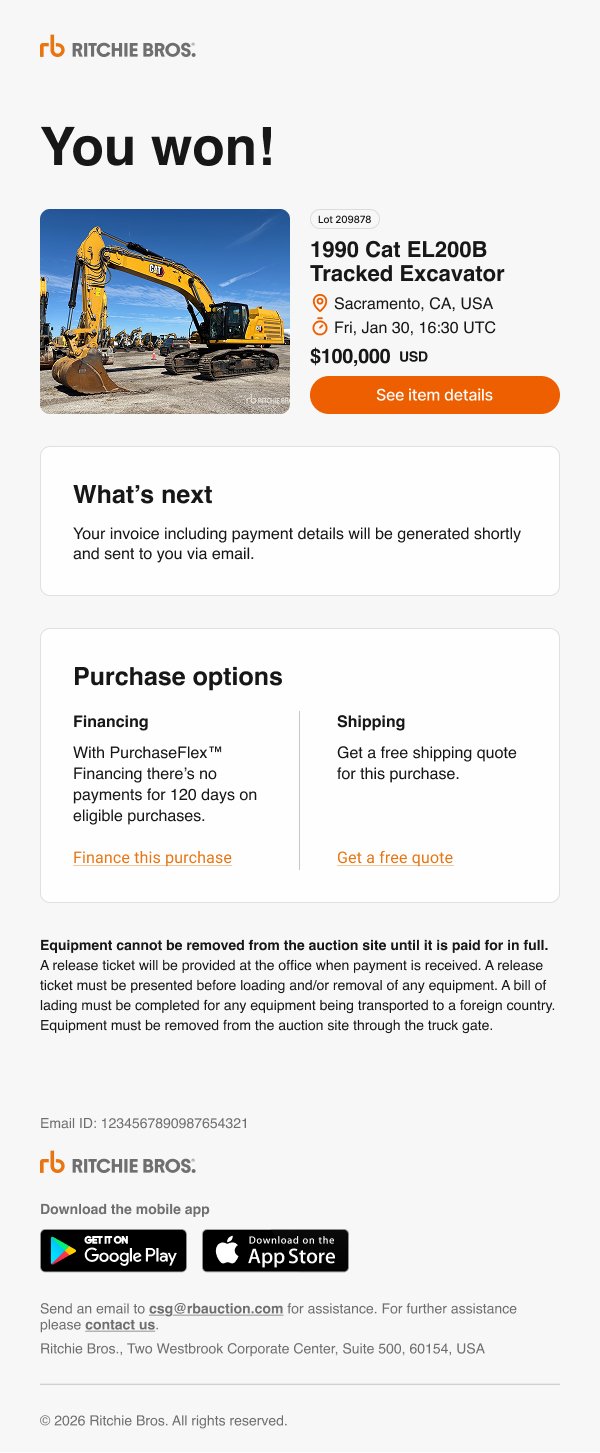Select the Get a free quote link
Viewport: 600px width, 1453px height.
click(395, 858)
